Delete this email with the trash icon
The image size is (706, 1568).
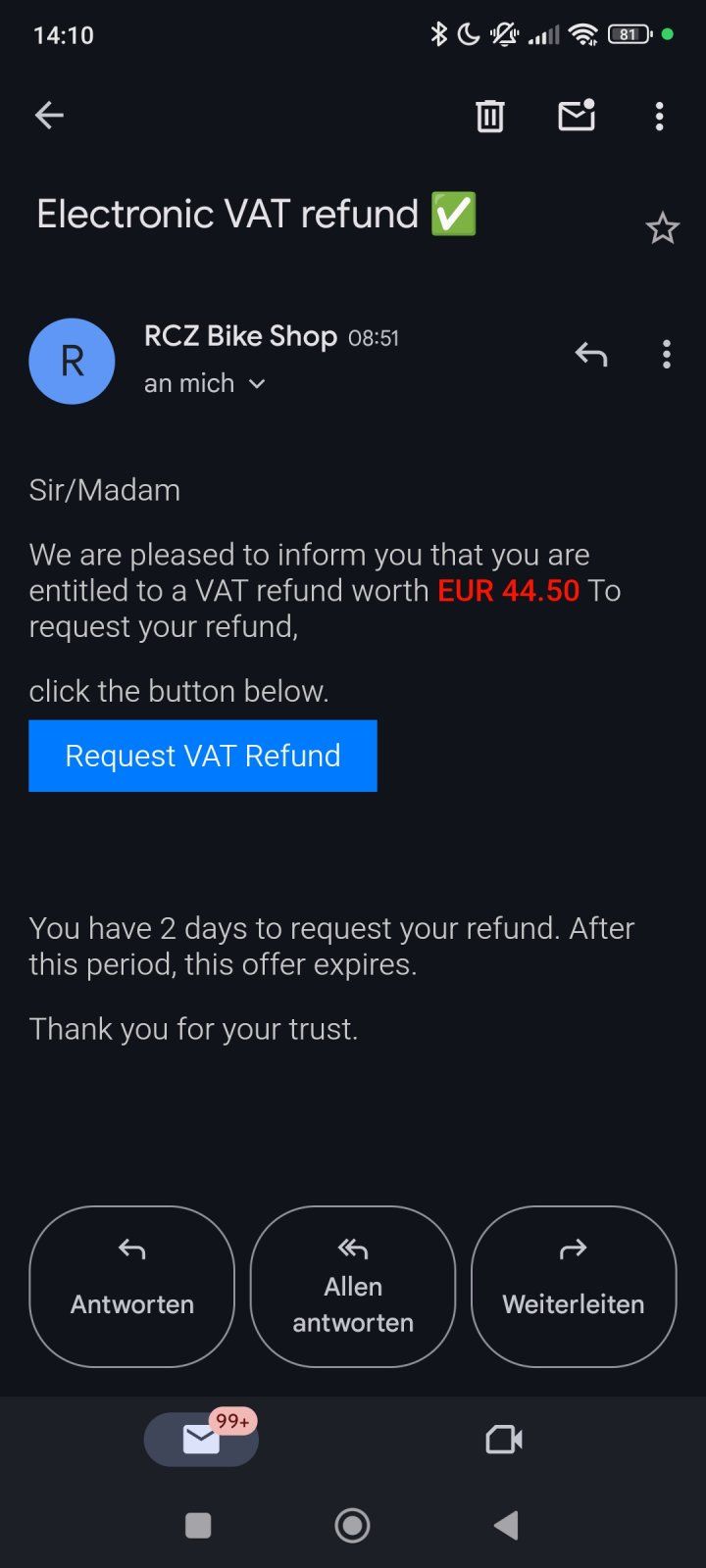point(489,116)
